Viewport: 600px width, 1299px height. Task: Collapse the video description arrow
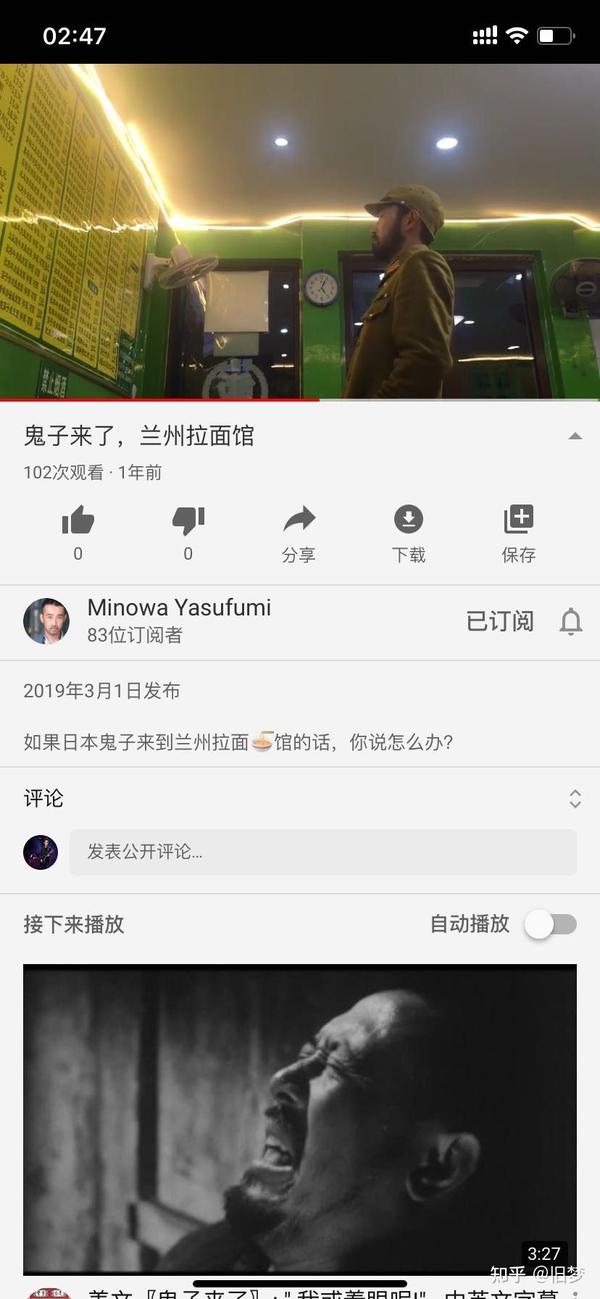pyautogui.click(x=575, y=436)
